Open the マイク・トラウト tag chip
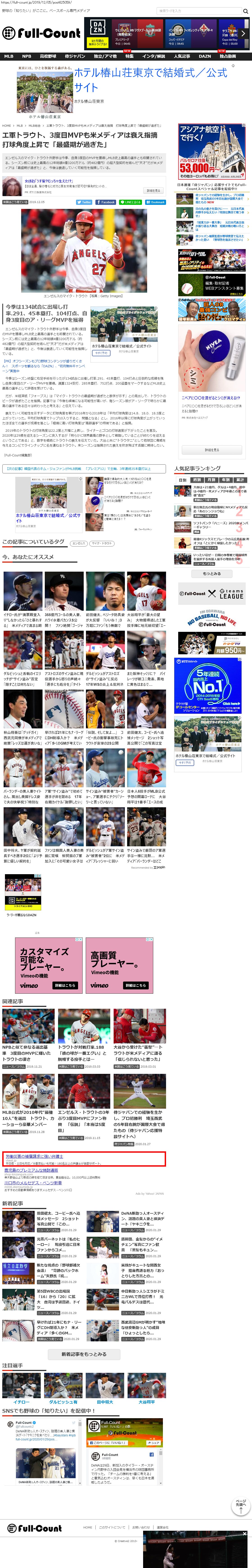 tap(101, 543)
